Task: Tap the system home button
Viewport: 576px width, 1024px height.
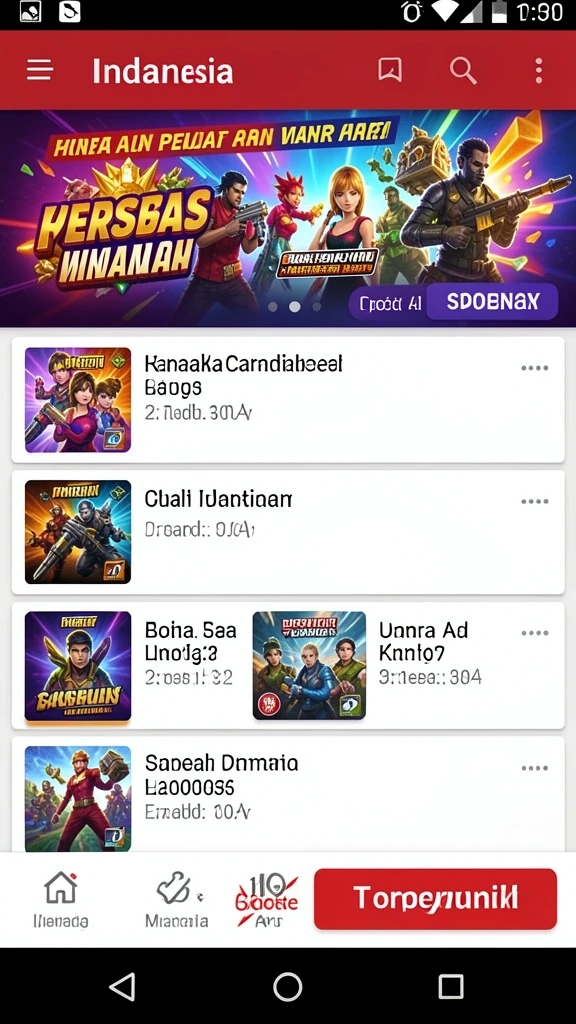Action: (x=287, y=986)
